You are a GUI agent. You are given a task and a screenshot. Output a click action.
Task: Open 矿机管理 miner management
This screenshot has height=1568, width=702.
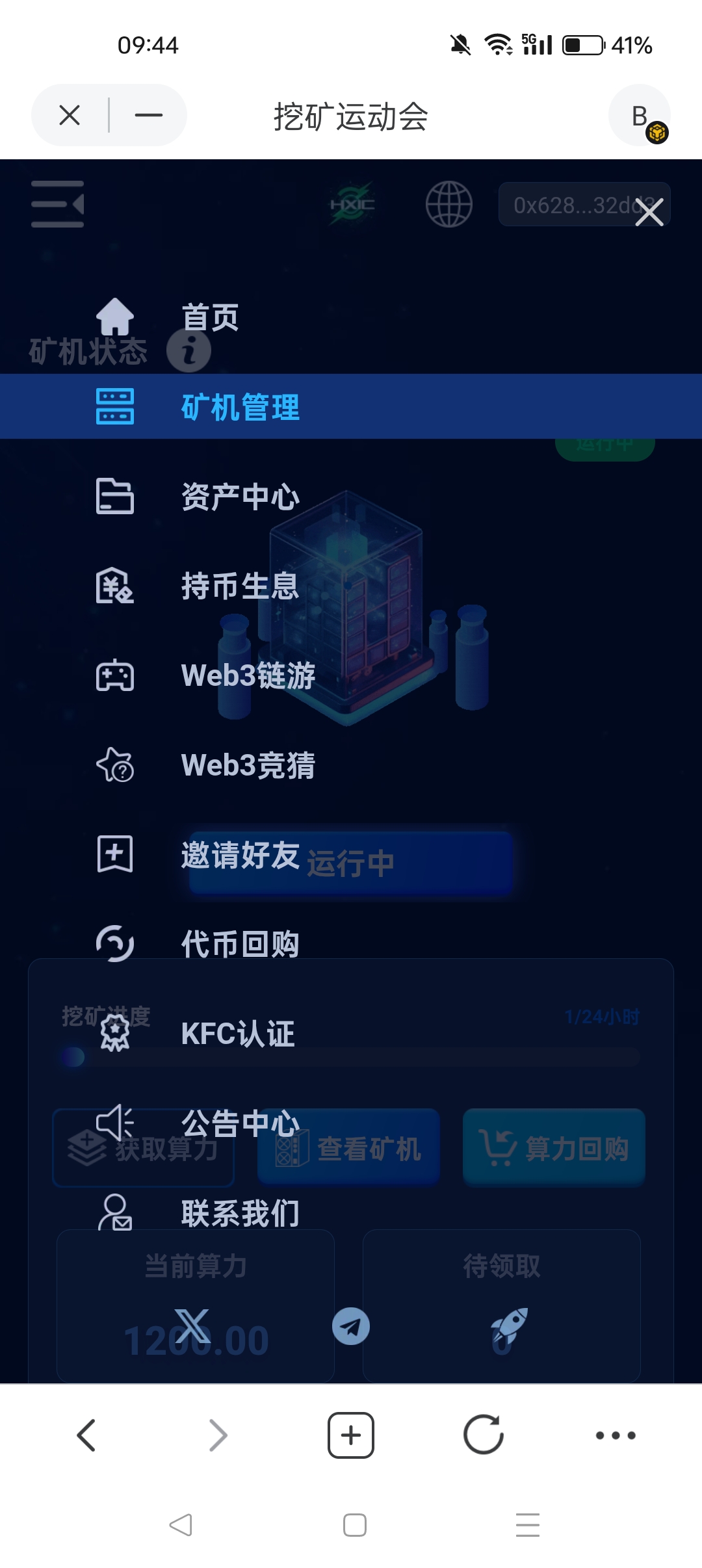coord(240,408)
